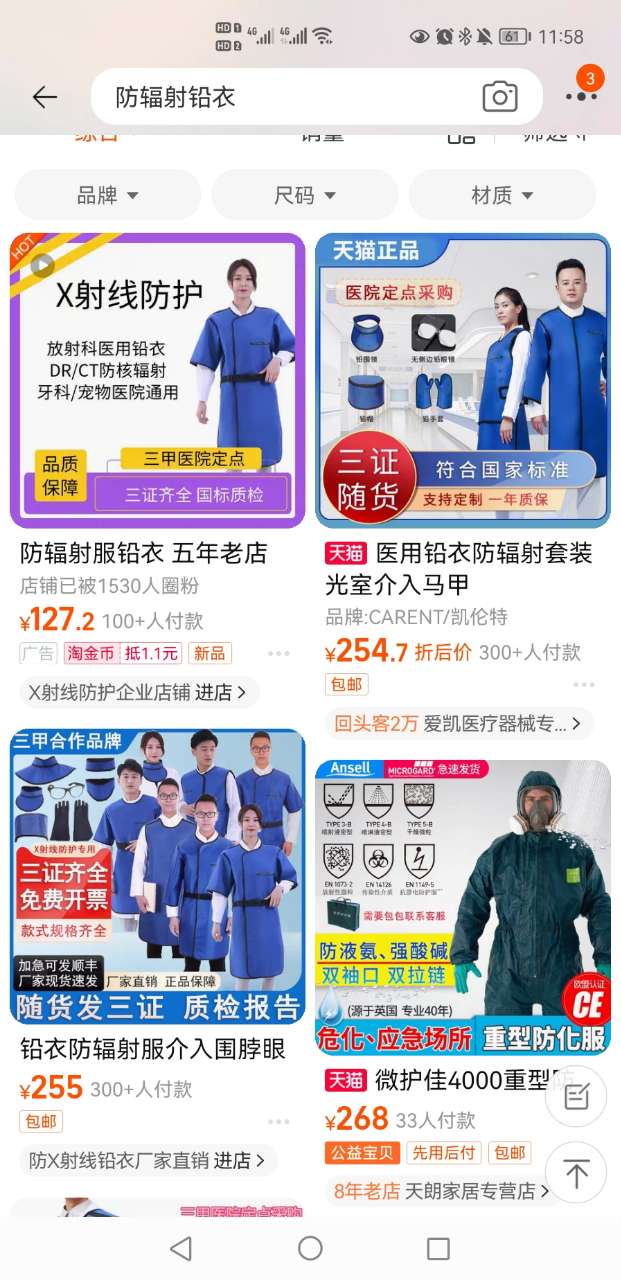Open the three-dot more menu

(x=581, y=97)
